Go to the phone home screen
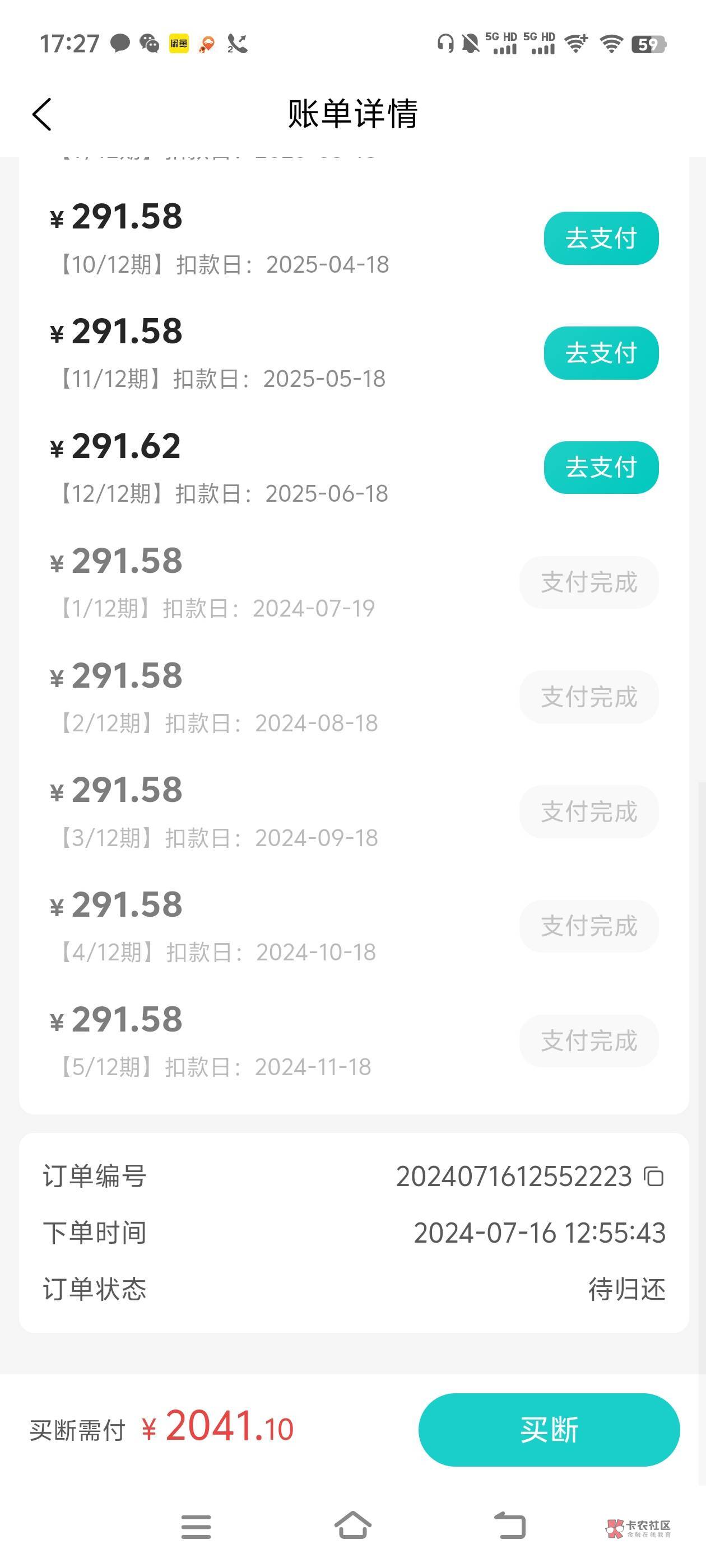This screenshot has height=1568, width=706. [352, 1525]
